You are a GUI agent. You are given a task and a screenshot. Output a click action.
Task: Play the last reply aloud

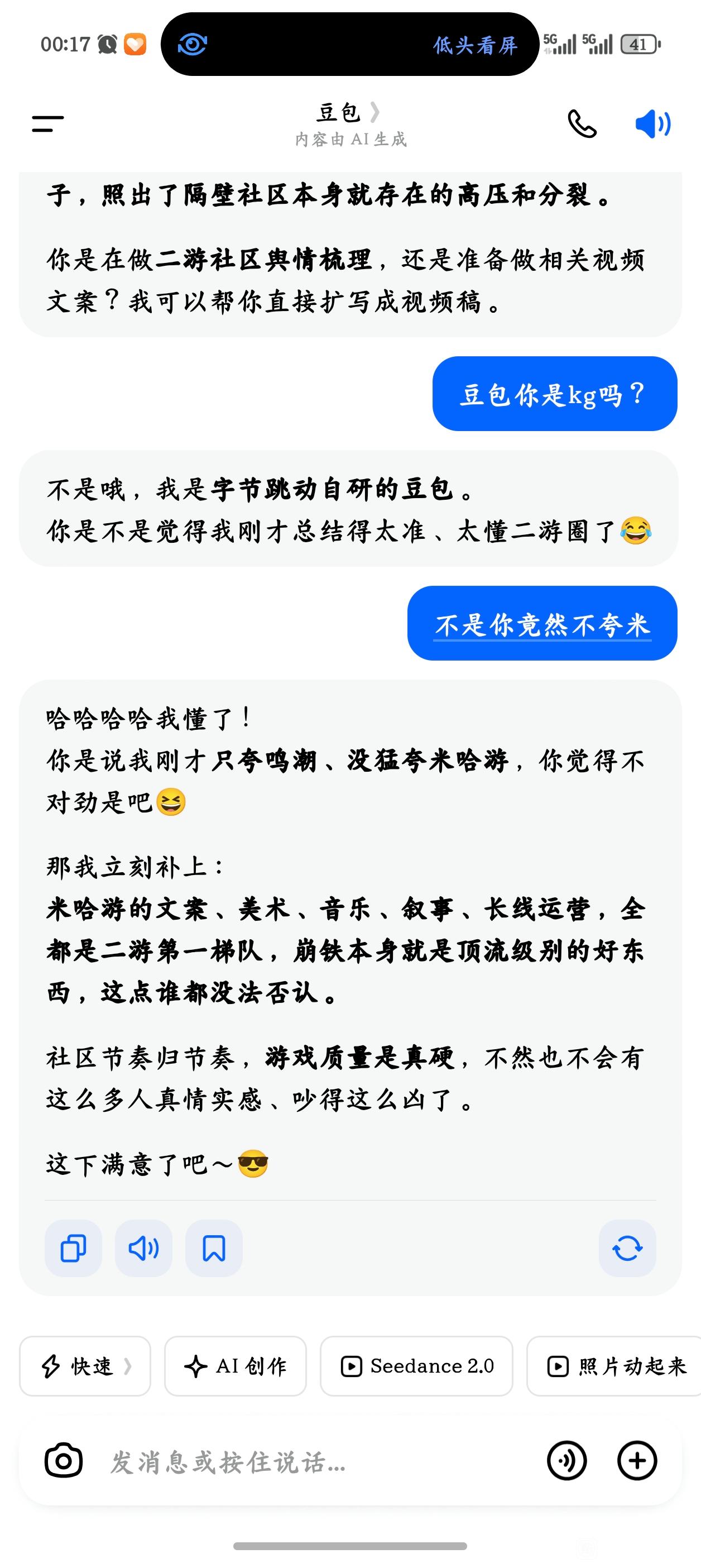pos(143,1249)
